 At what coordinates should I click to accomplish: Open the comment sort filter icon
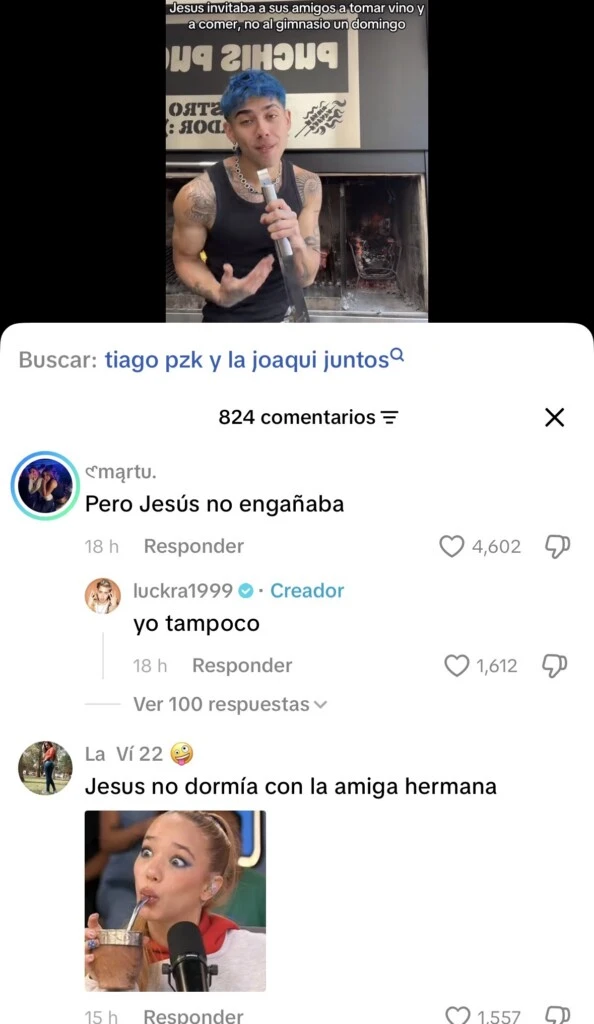(390, 417)
